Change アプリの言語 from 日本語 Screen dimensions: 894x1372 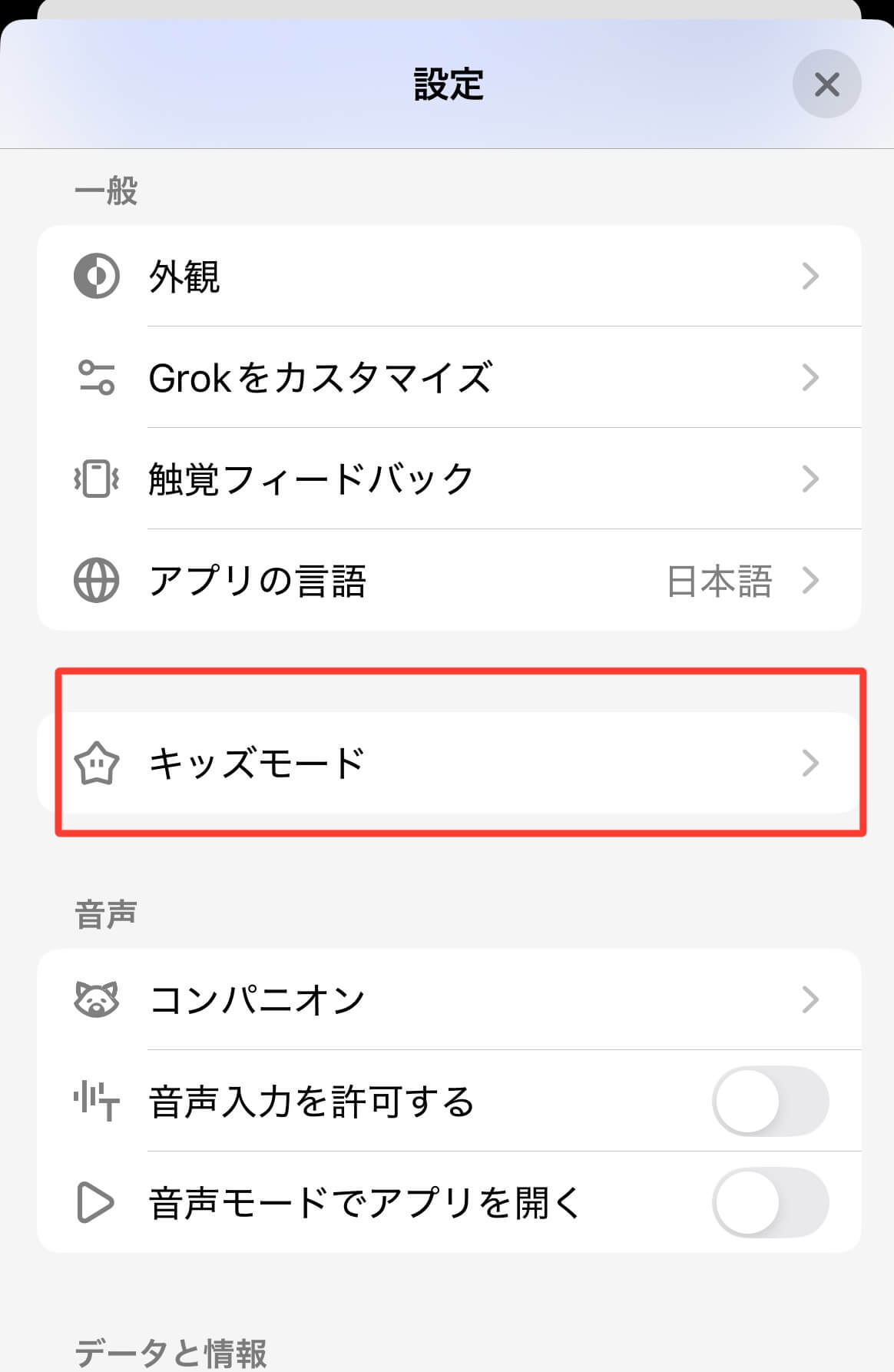449,581
